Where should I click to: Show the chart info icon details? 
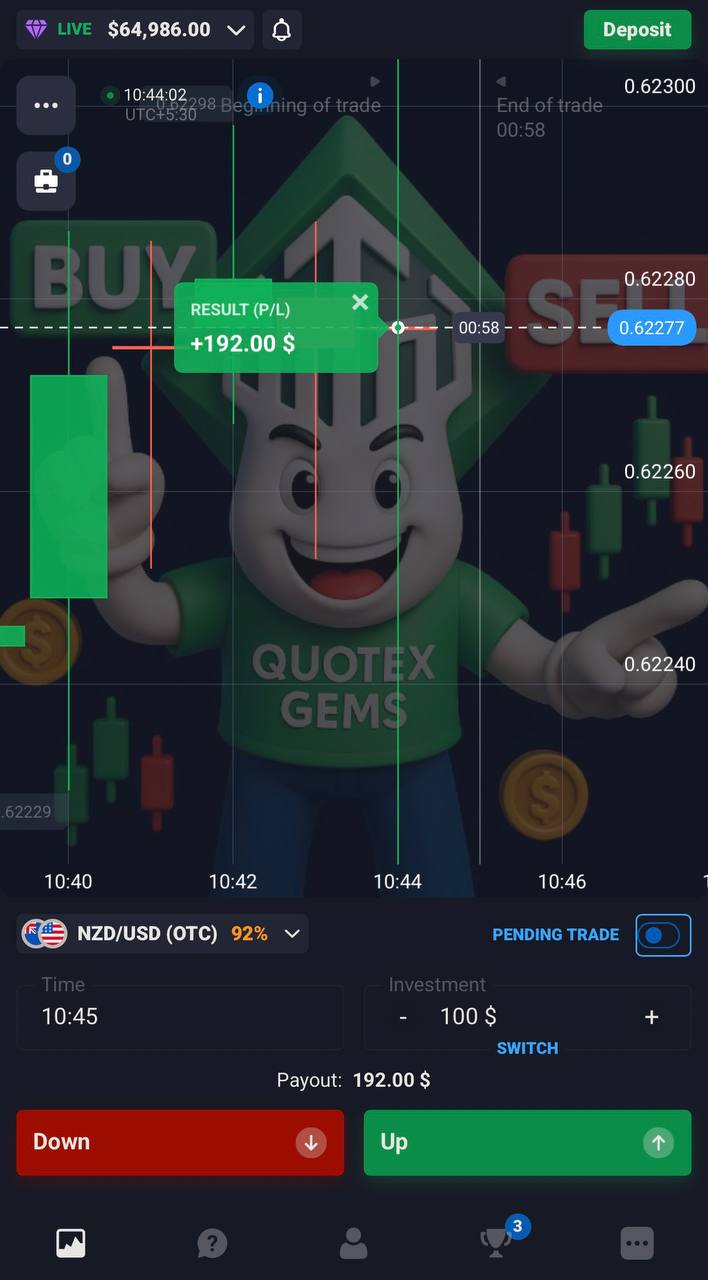[260, 95]
